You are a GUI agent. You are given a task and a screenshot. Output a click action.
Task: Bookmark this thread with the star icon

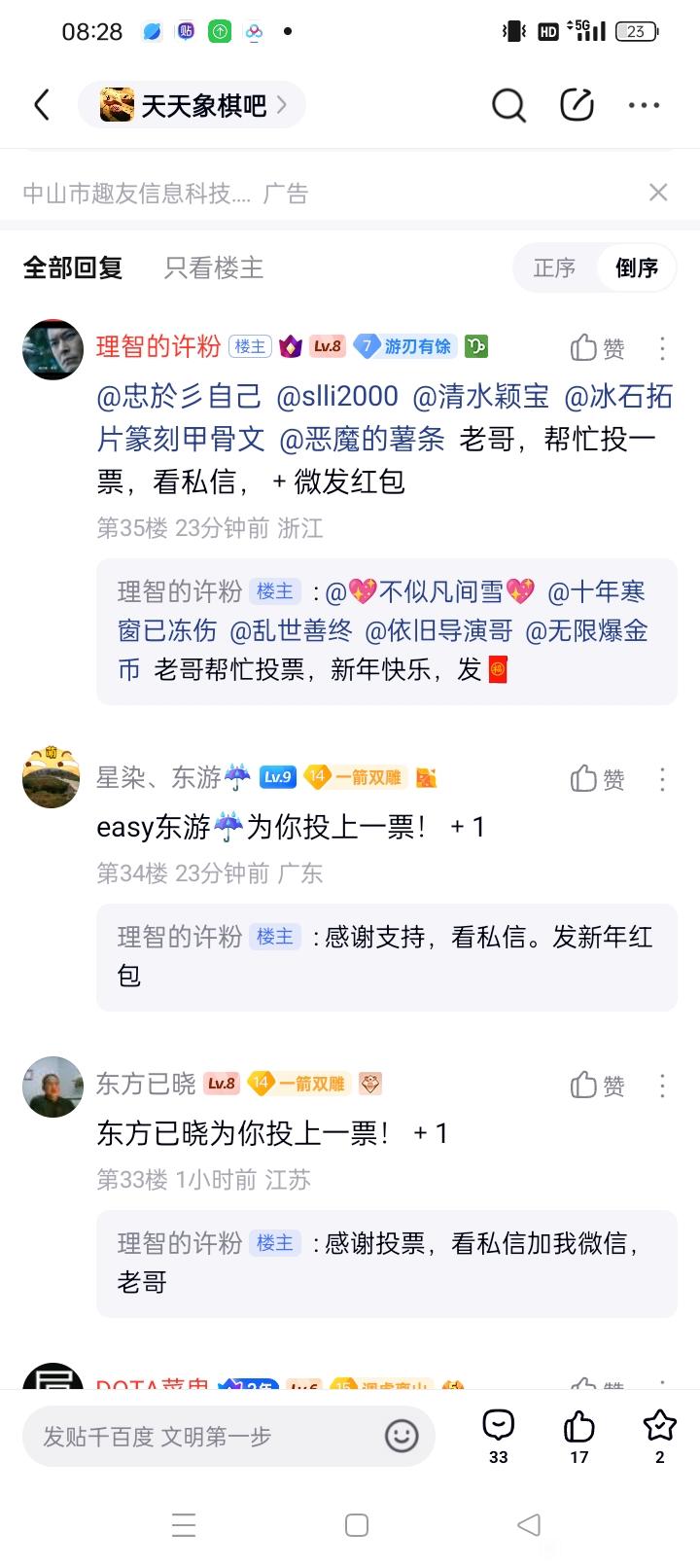point(660,1434)
